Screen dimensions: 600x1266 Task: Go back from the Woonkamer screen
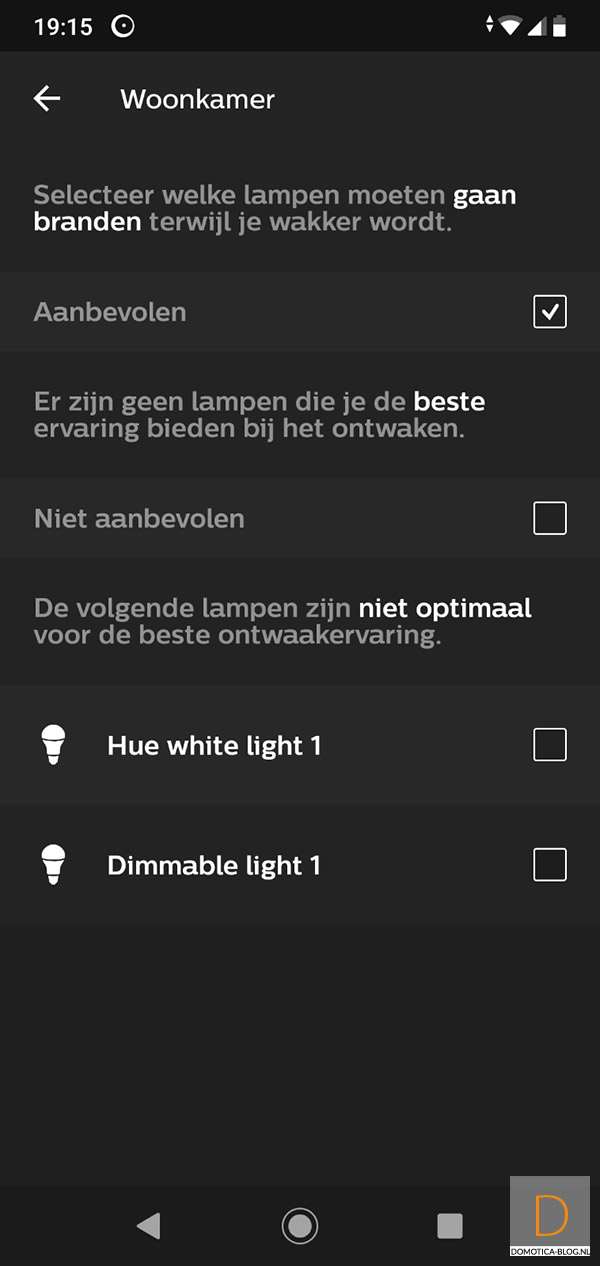click(47, 98)
